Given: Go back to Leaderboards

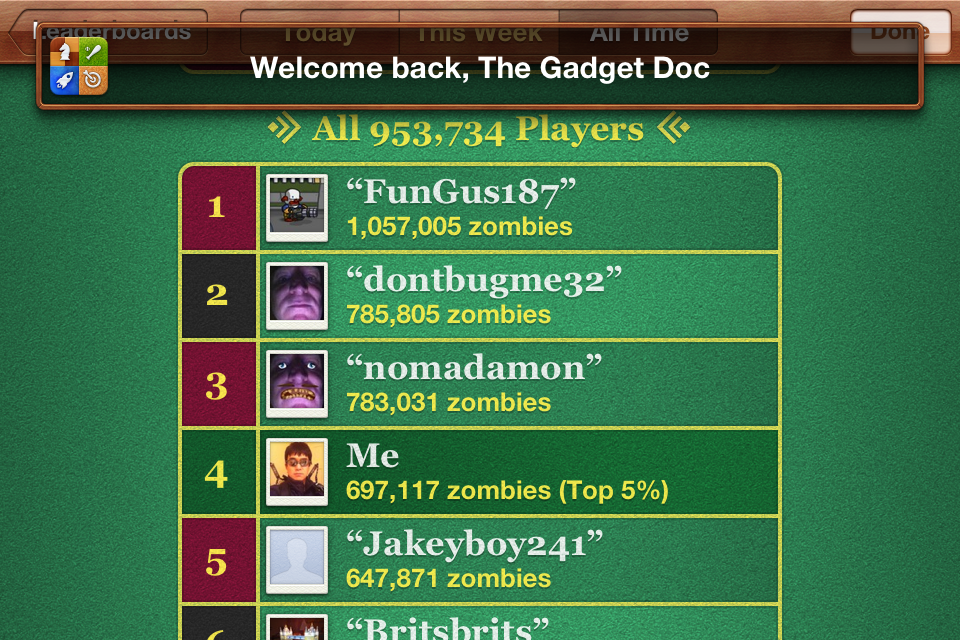Looking at the screenshot, I should coord(109,32).
